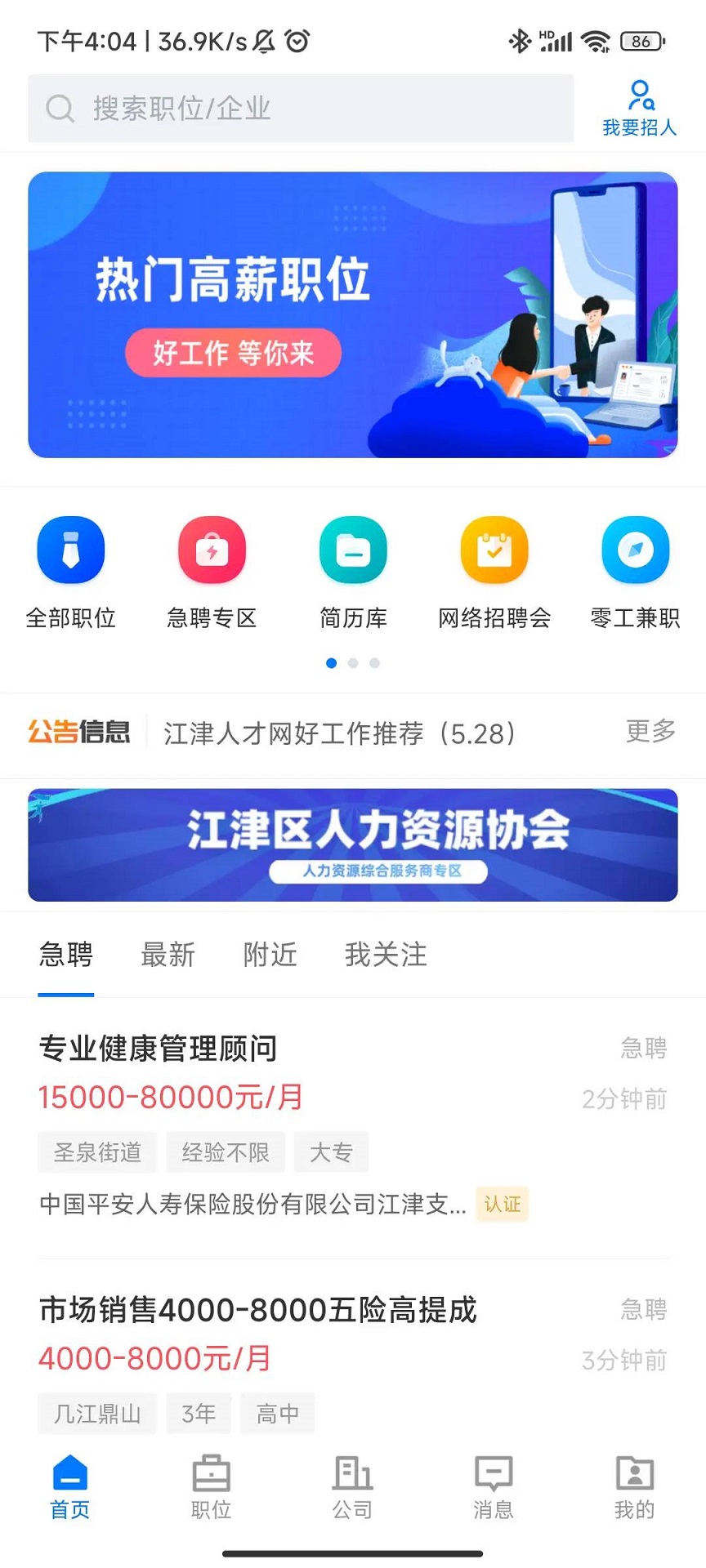Tap the 我要招人 recruiter icon
This screenshot has height=1568, width=706.
point(639,107)
